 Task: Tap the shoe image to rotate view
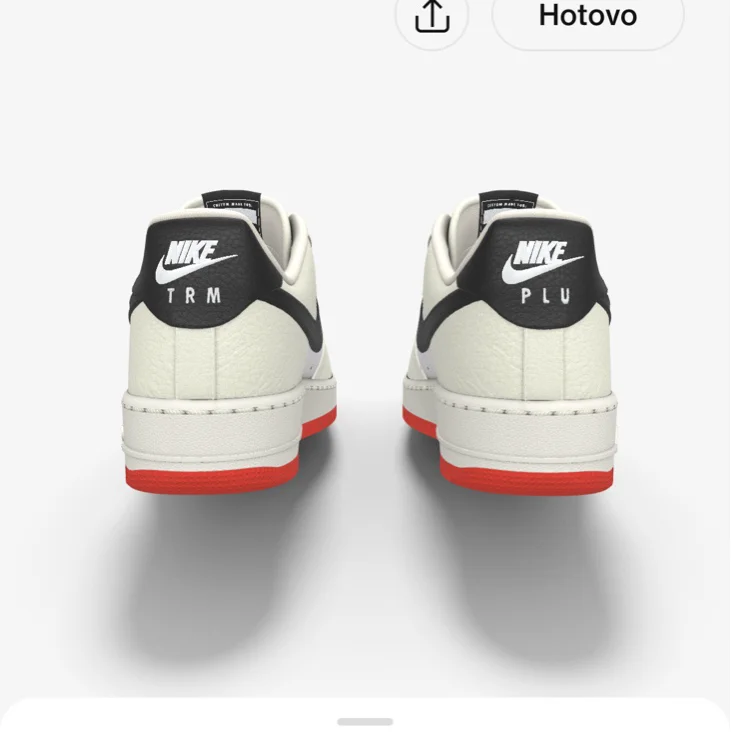coord(366,350)
